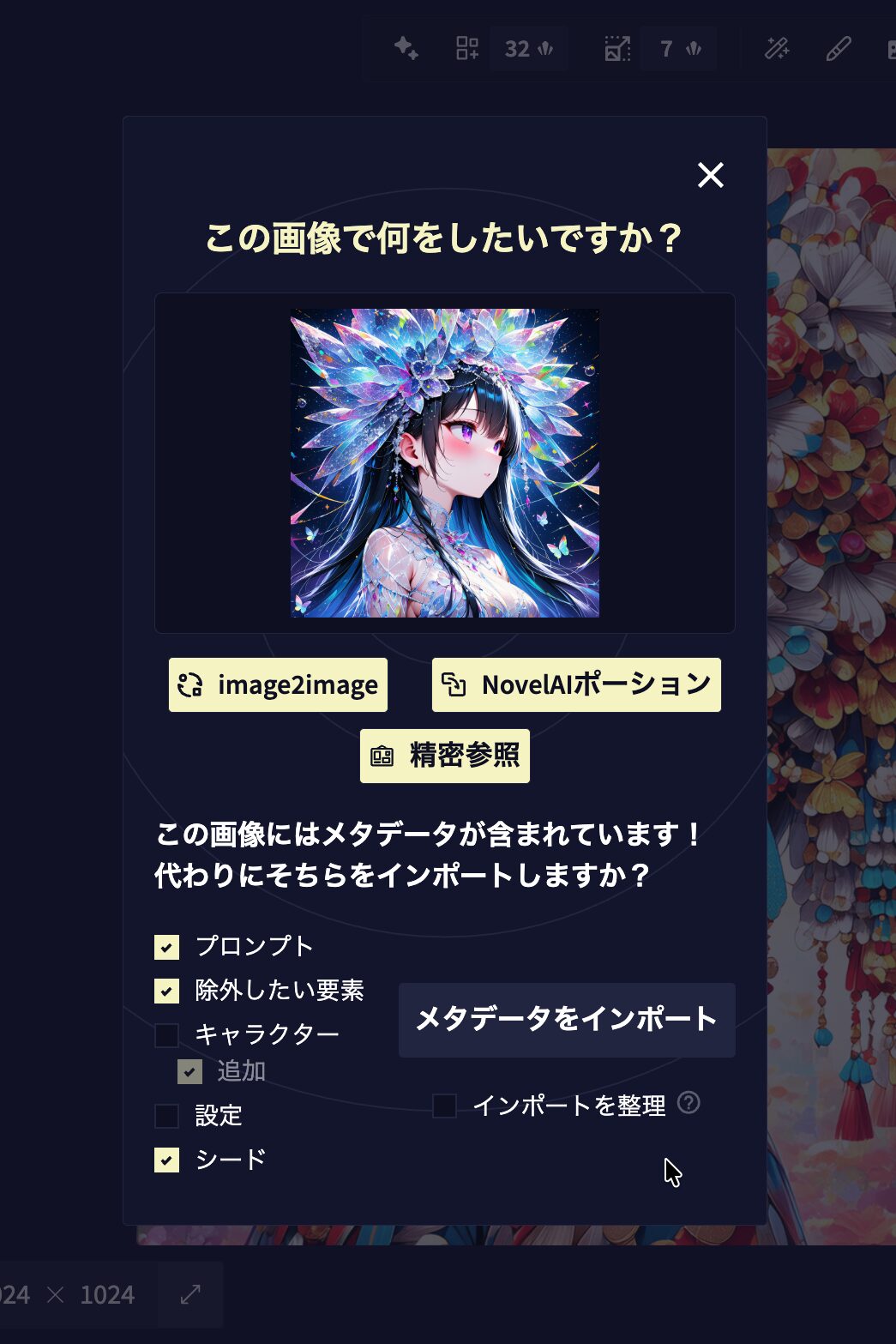
Task: Close the image import dialog
Action: point(711,175)
